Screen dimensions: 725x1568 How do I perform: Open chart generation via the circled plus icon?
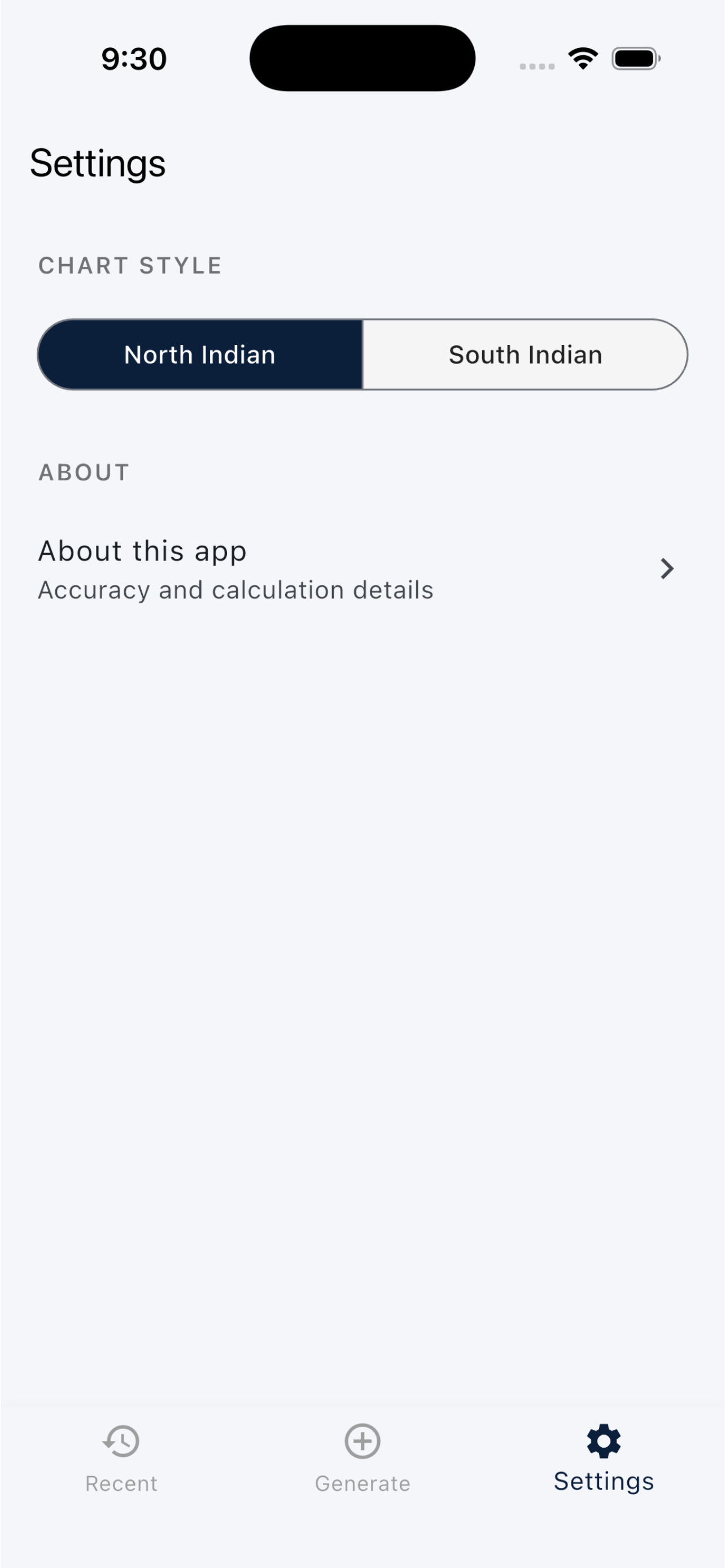click(362, 1442)
